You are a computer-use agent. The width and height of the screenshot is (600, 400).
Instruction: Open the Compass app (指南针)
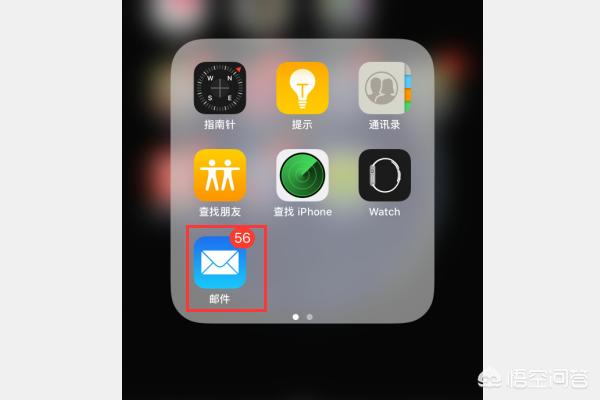(219, 88)
